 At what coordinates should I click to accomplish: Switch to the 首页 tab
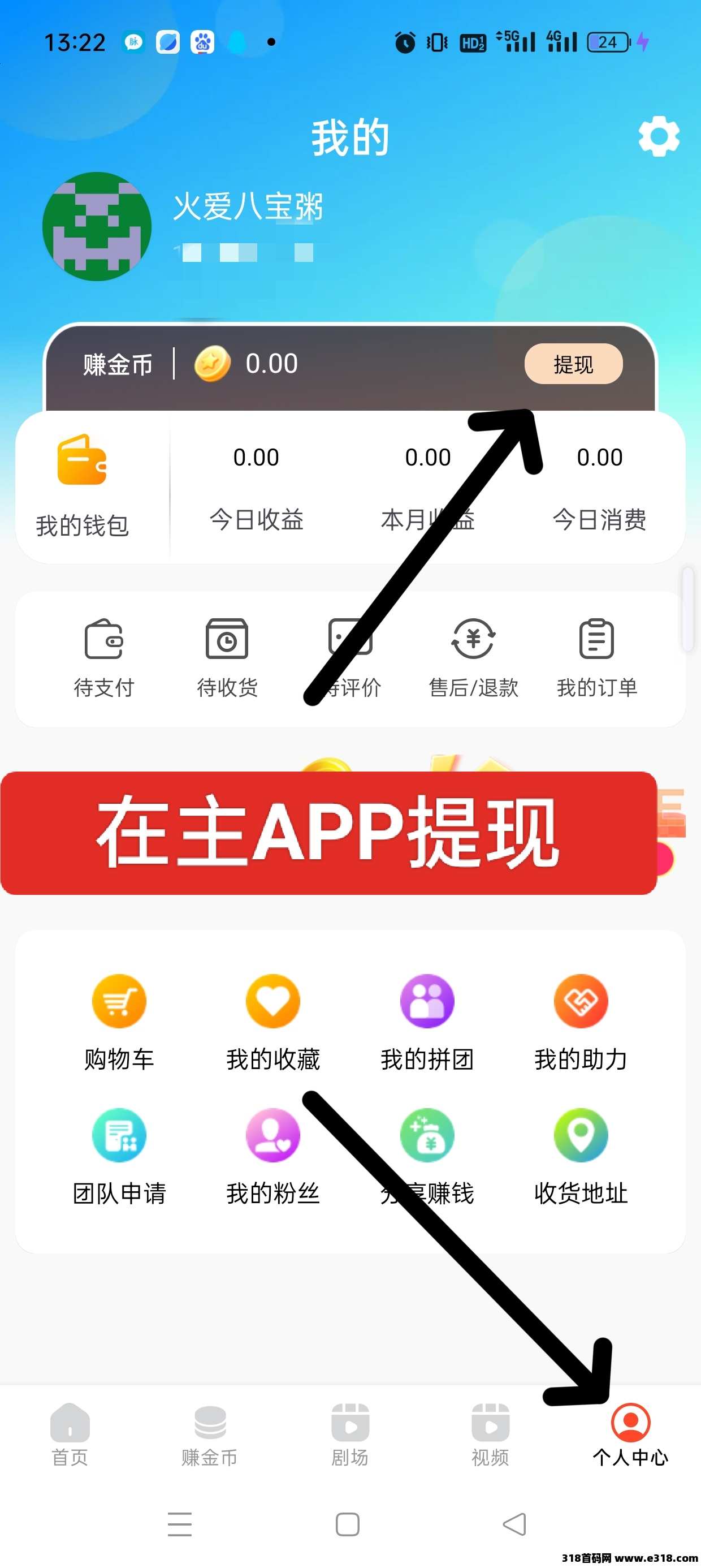(x=70, y=1435)
